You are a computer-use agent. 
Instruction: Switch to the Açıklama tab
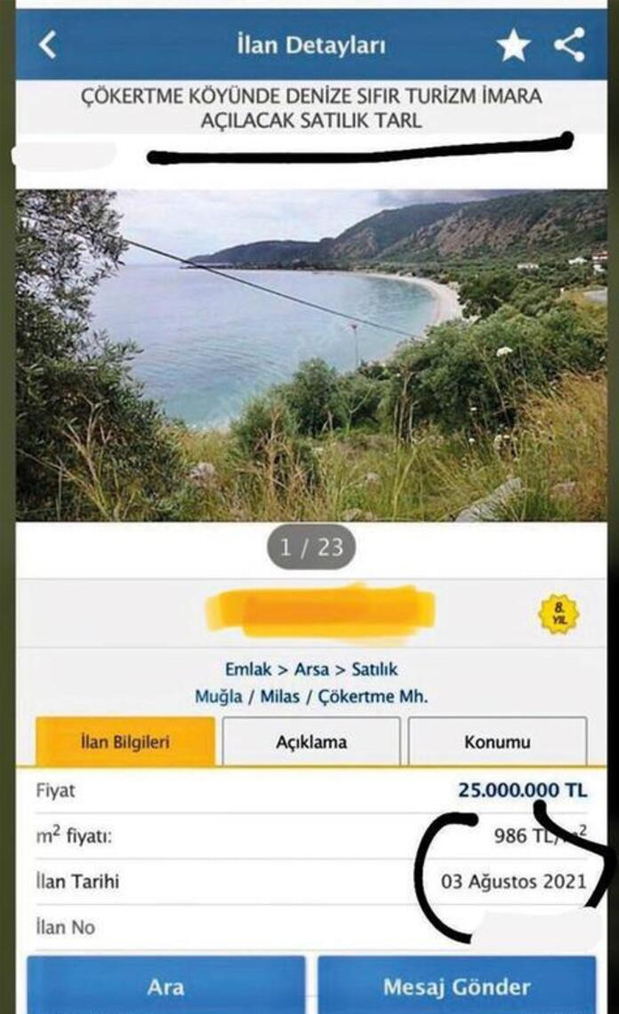point(311,743)
